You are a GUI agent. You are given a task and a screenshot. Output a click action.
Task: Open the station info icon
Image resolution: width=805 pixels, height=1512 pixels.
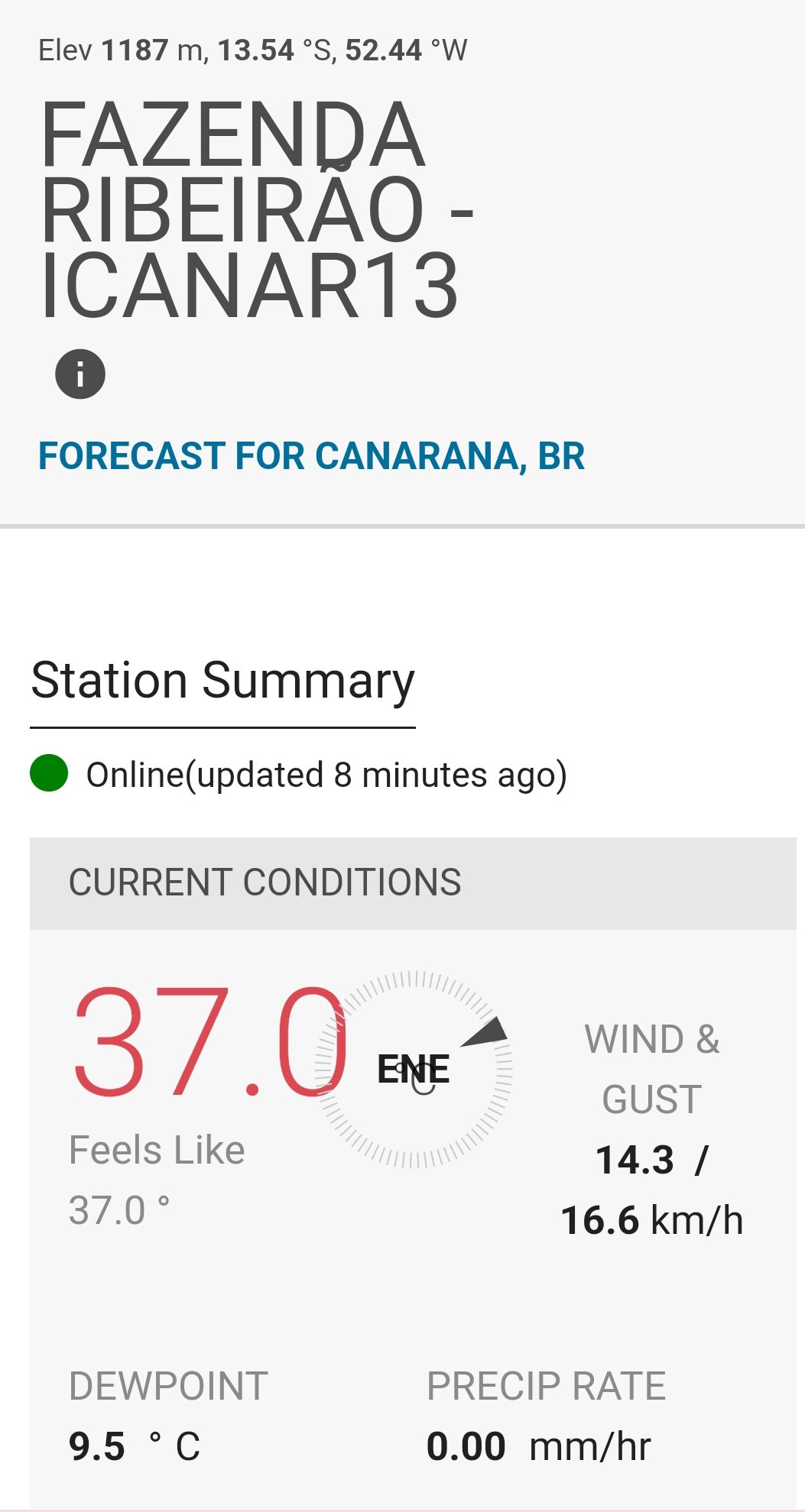coord(80,374)
